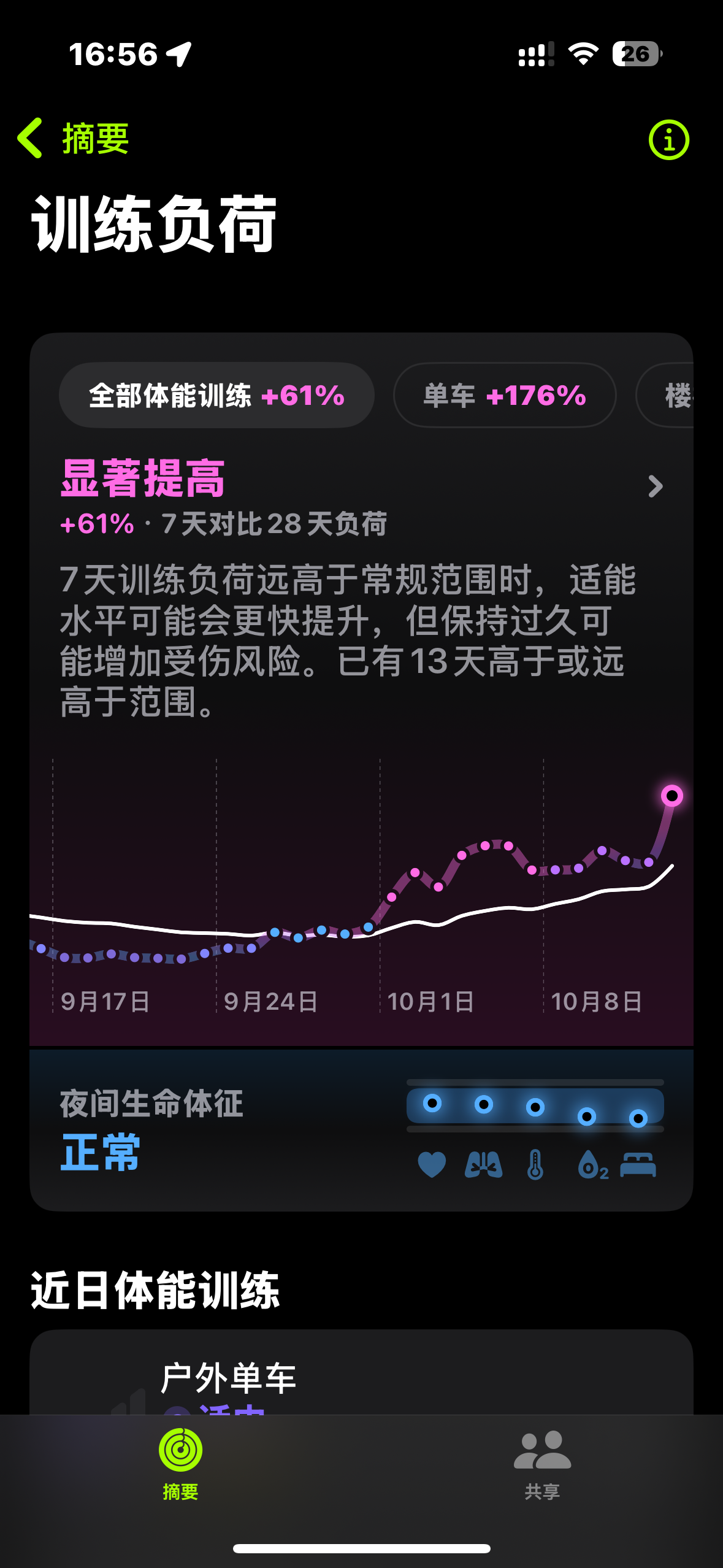The height and width of the screenshot is (1568, 723).
Task: Open the 户外单车 workout card
Action: (361, 1373)
